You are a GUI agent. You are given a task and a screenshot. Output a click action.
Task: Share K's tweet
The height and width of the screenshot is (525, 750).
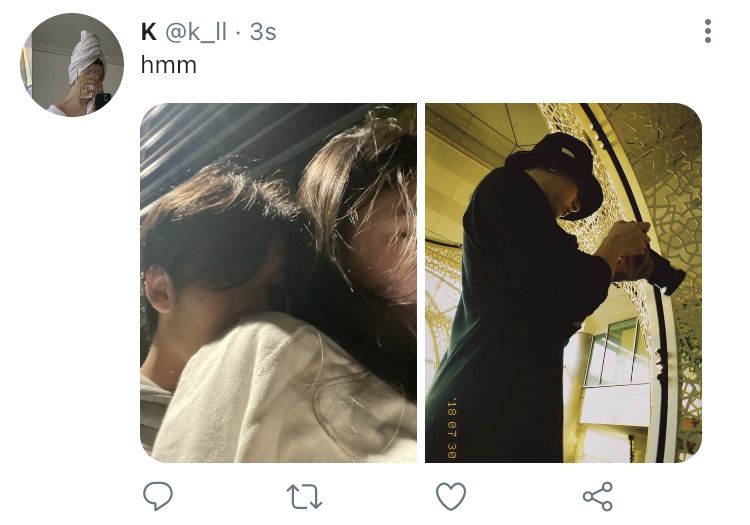click(x=597, y=496)
